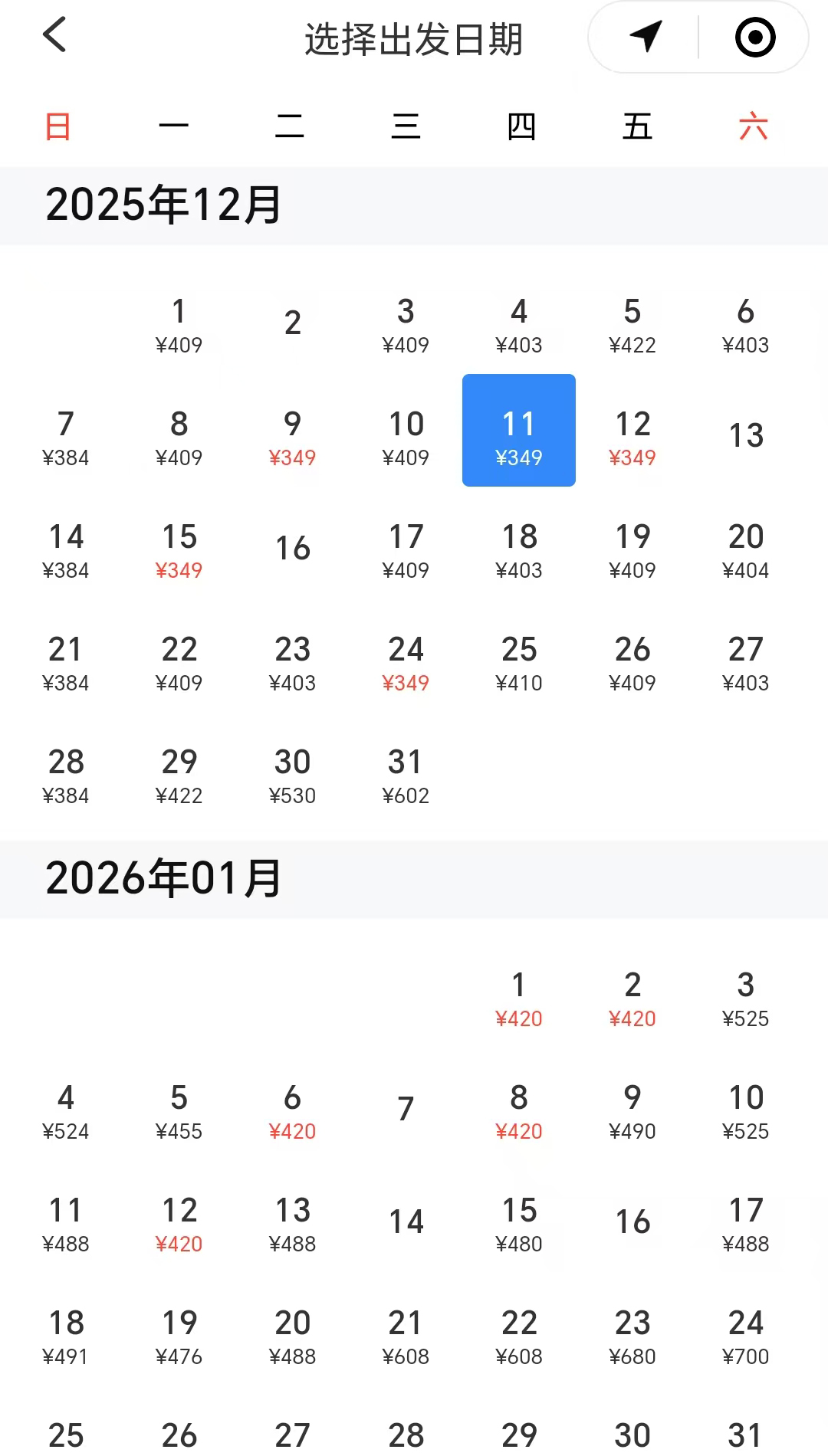Tap the location arrow icon in the capsule
Image resolution: width=828 pixels, height=1456 pixels.
(x=646, y=37)
